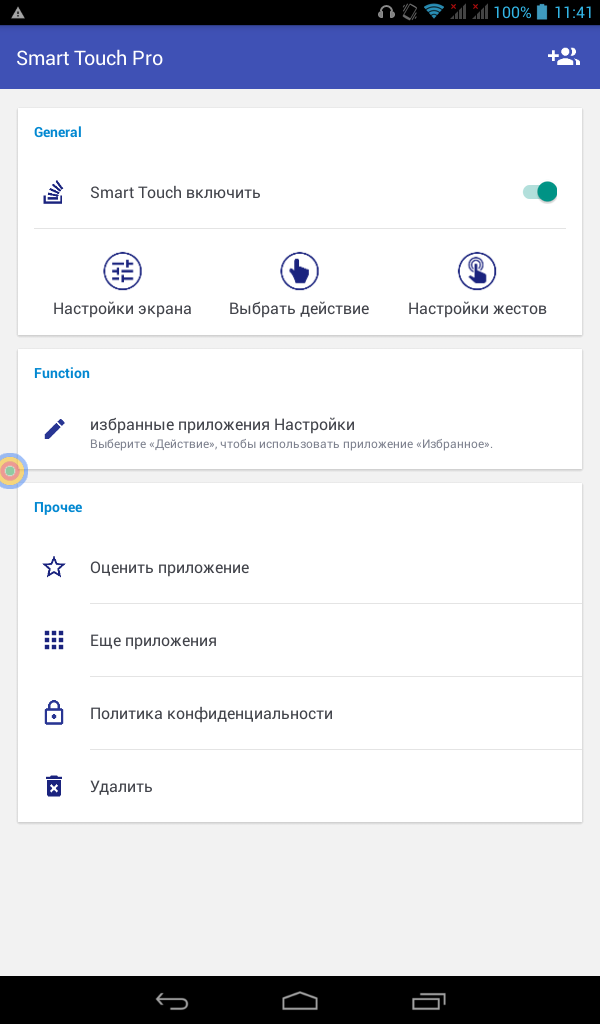Toggle the Smart Touch включить switch
Image resolution: width=600 pixels, height=1024 pixels.
point(540,192)
